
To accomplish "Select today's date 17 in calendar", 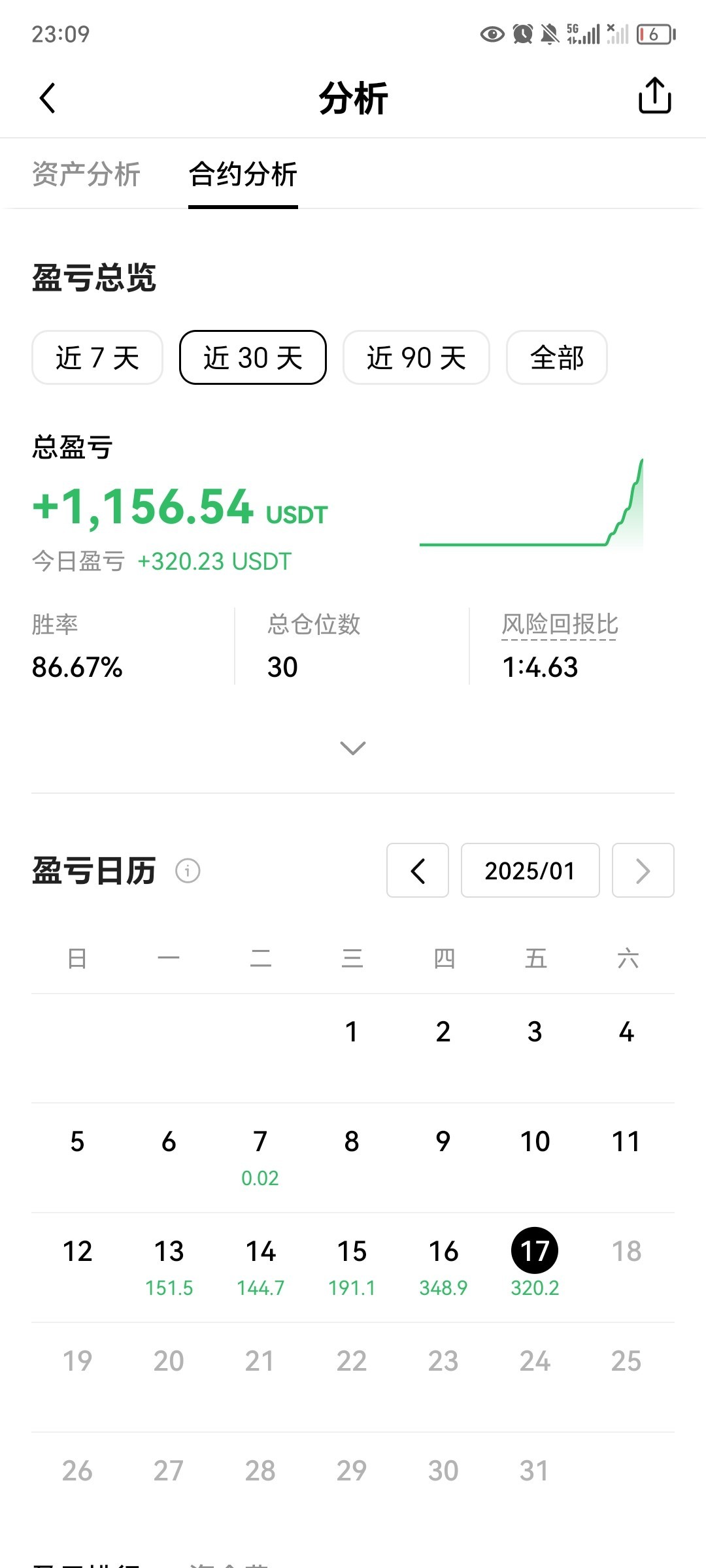I will pos(535,1252).
